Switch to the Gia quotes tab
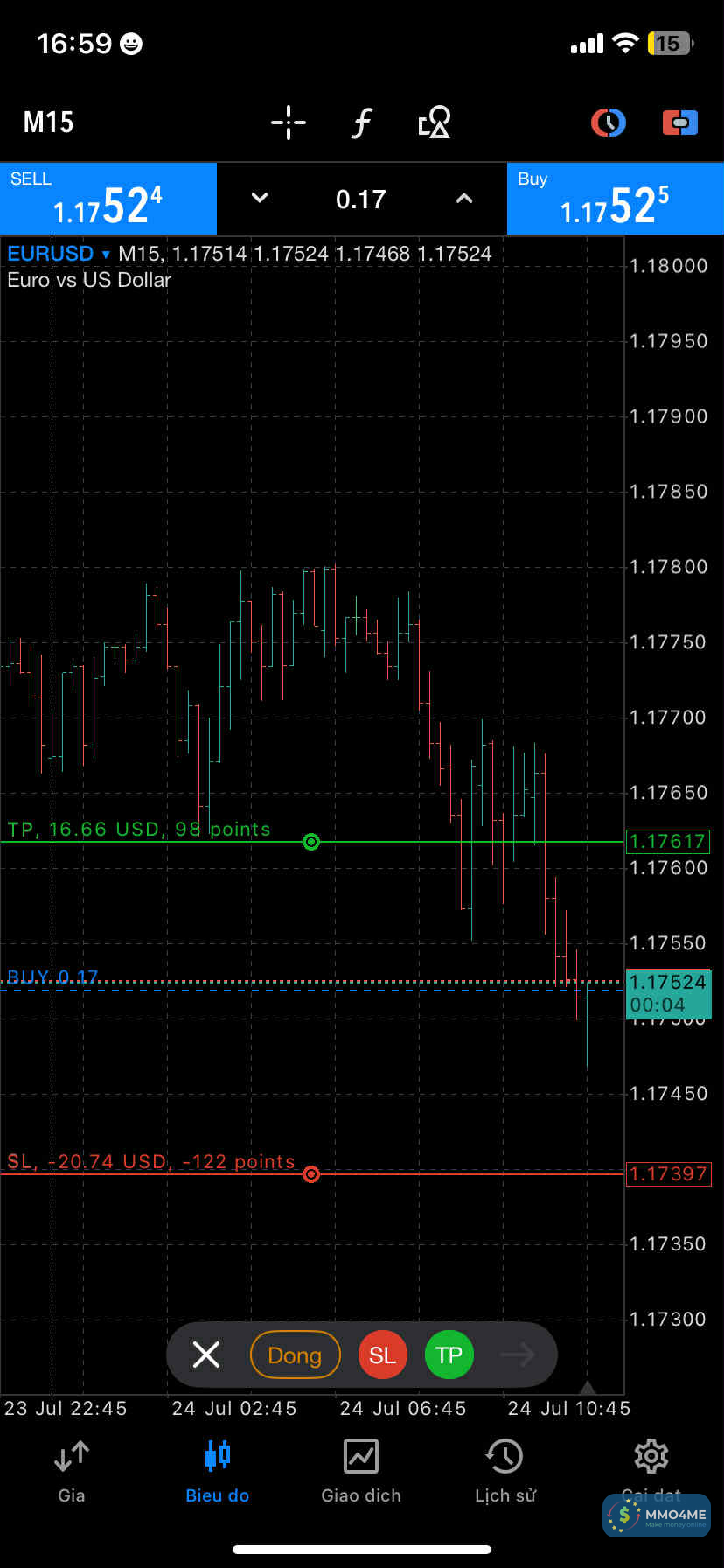The height and width of the screenshot is (1568, 724). click(x=72, y=1470)
